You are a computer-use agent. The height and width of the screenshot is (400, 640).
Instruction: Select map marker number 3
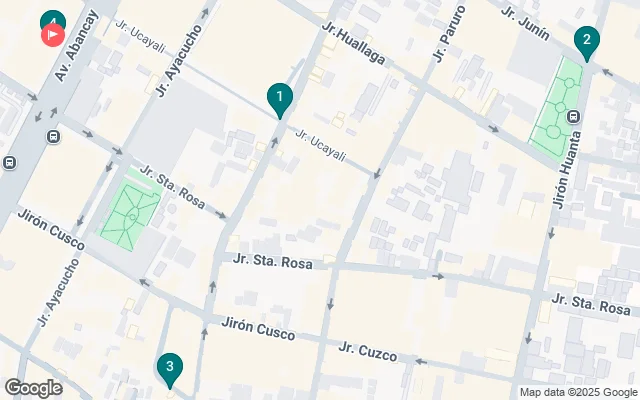click(x=170, y=367)
